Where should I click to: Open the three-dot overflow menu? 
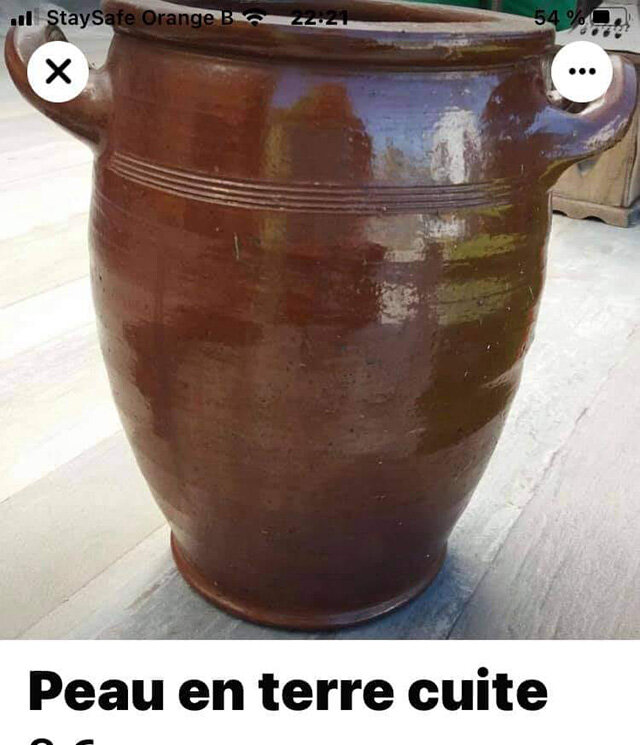581,72
